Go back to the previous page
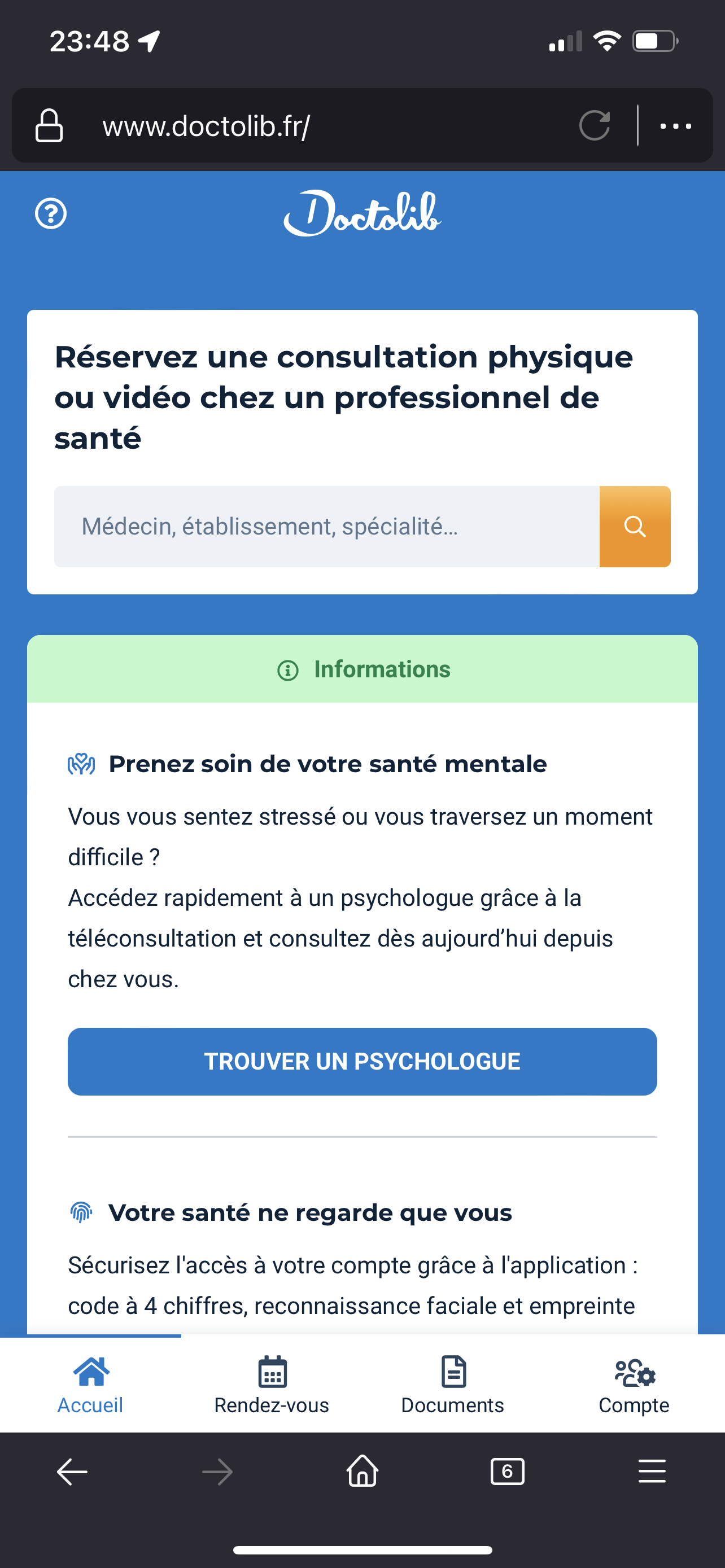This screenshot has width=725, height=1568. (x=72, y=1472)
